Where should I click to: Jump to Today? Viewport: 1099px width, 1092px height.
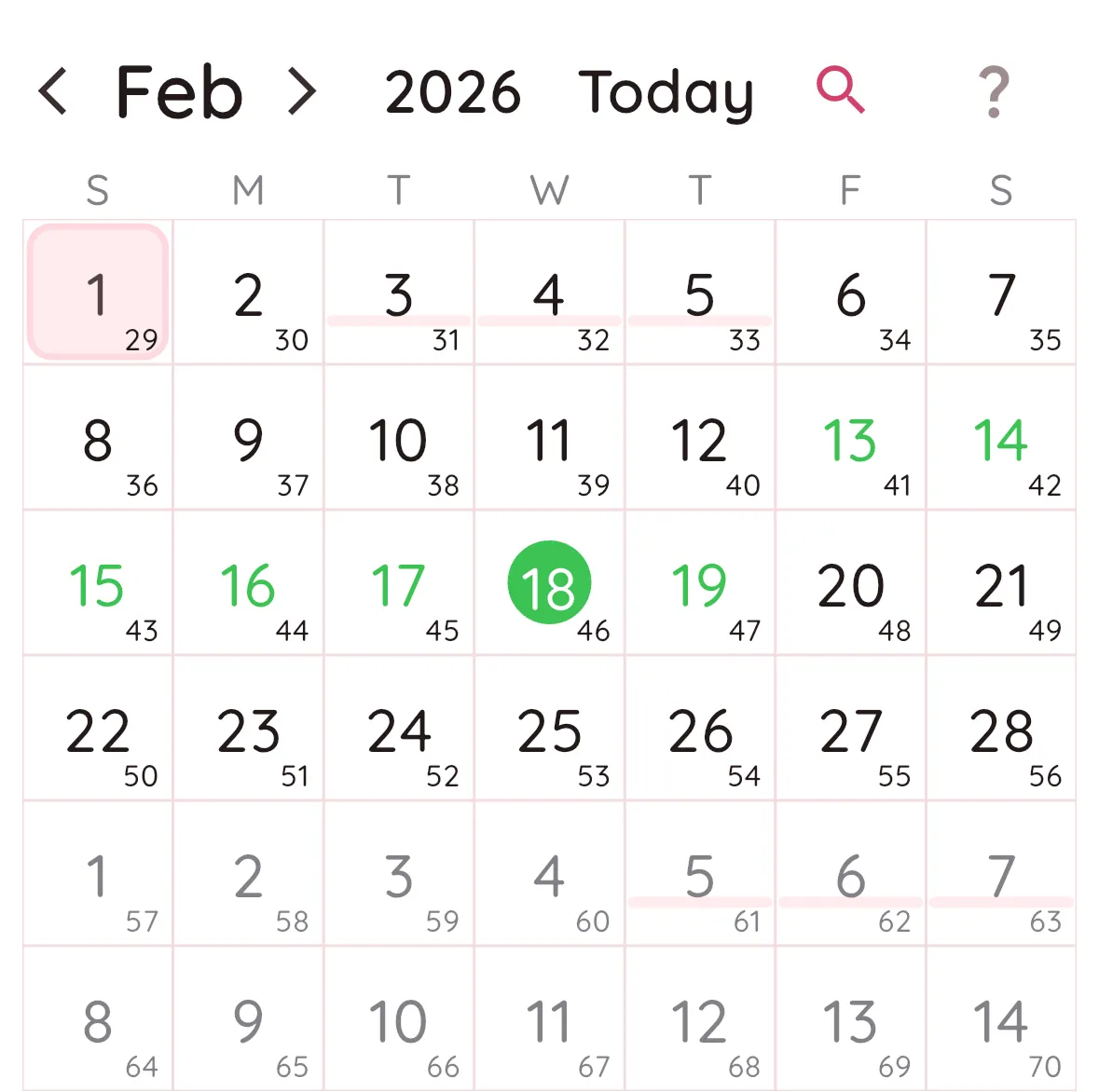tap(666, 91)
